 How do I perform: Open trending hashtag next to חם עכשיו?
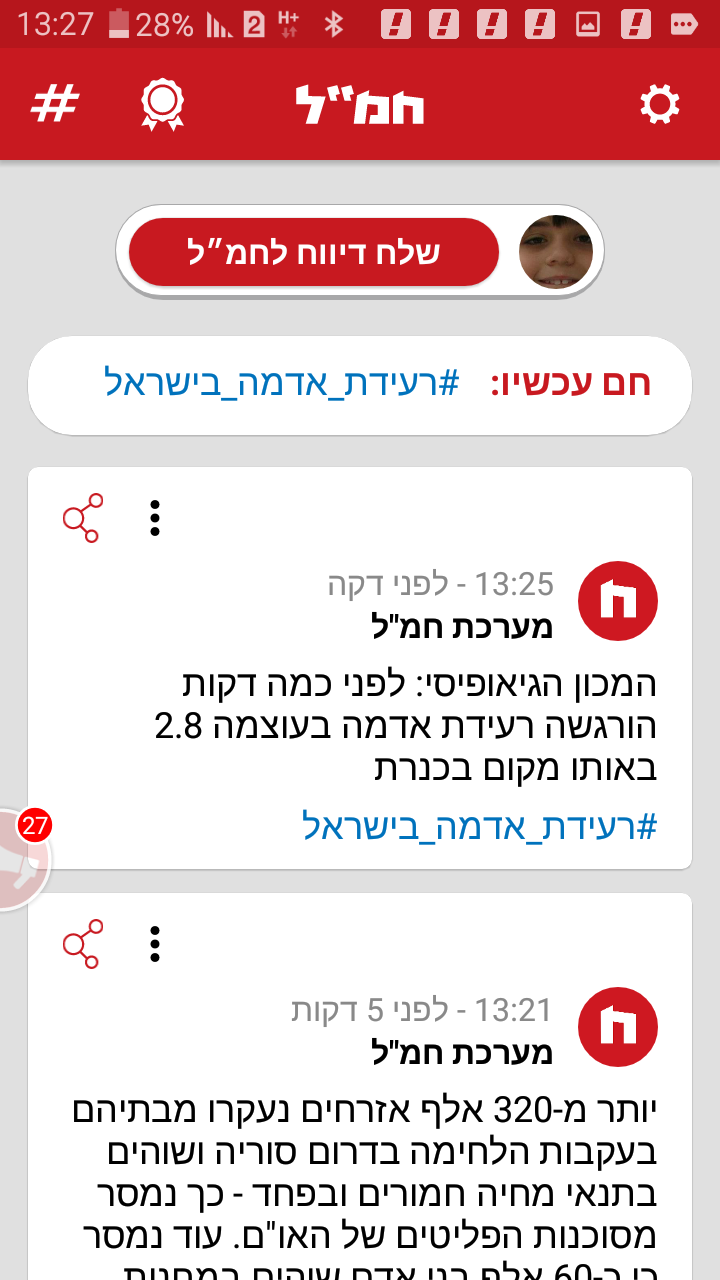[x=281, y=384]
